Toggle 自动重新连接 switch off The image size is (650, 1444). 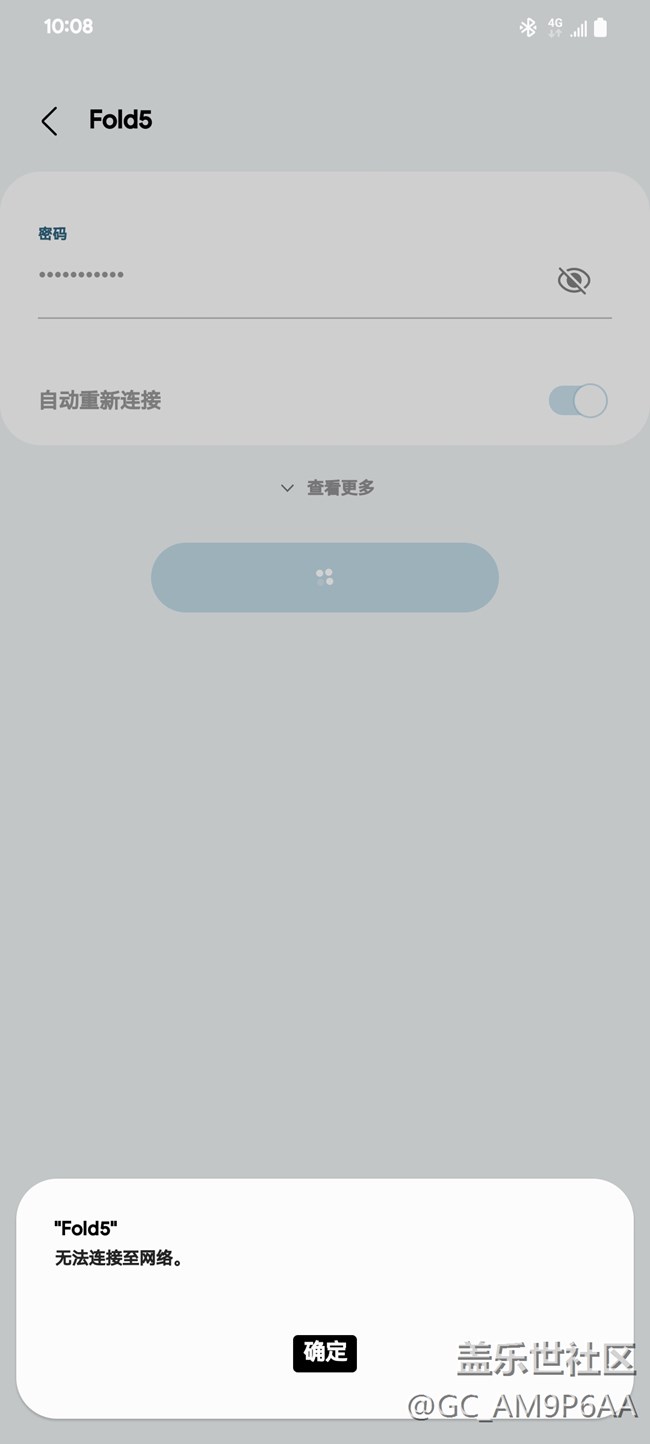[577, 401]
